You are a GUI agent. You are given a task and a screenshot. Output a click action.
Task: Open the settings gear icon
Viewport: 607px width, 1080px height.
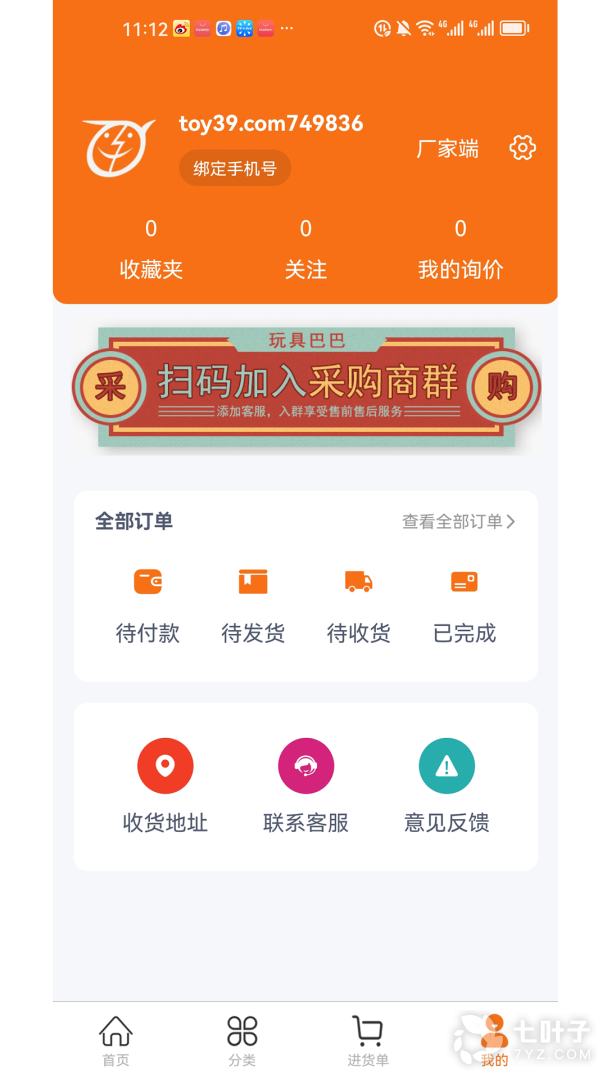522,148
